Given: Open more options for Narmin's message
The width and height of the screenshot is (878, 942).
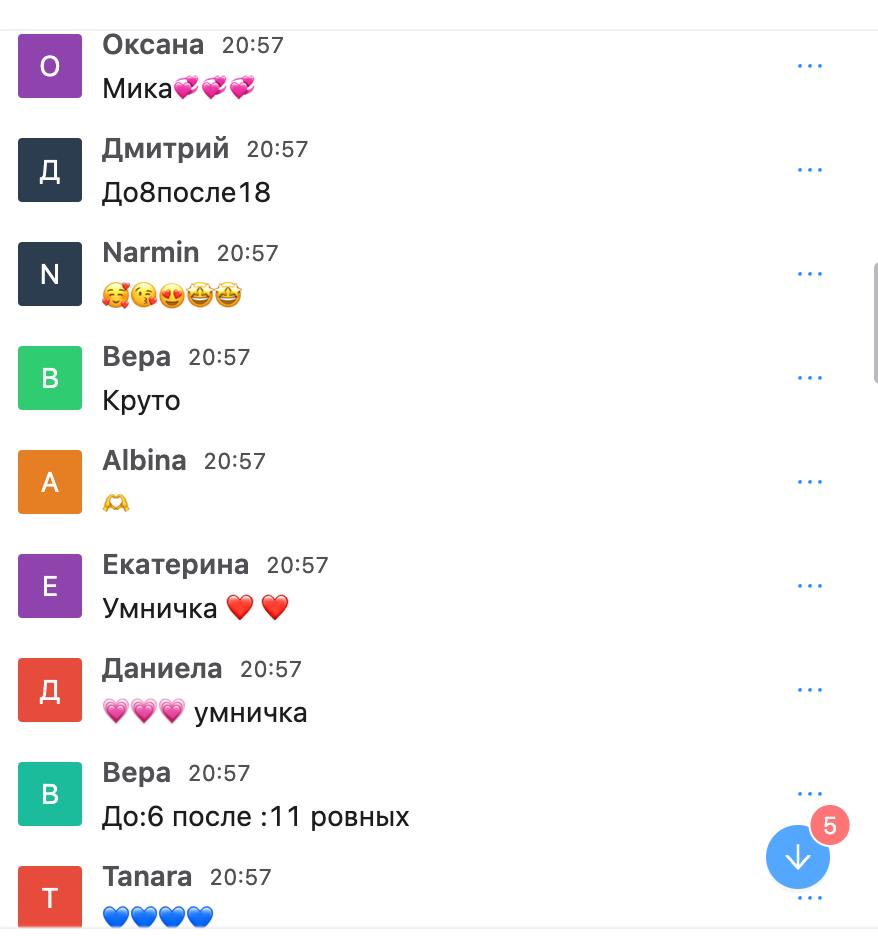Looking at the screenshot, I should click(809, 274).
